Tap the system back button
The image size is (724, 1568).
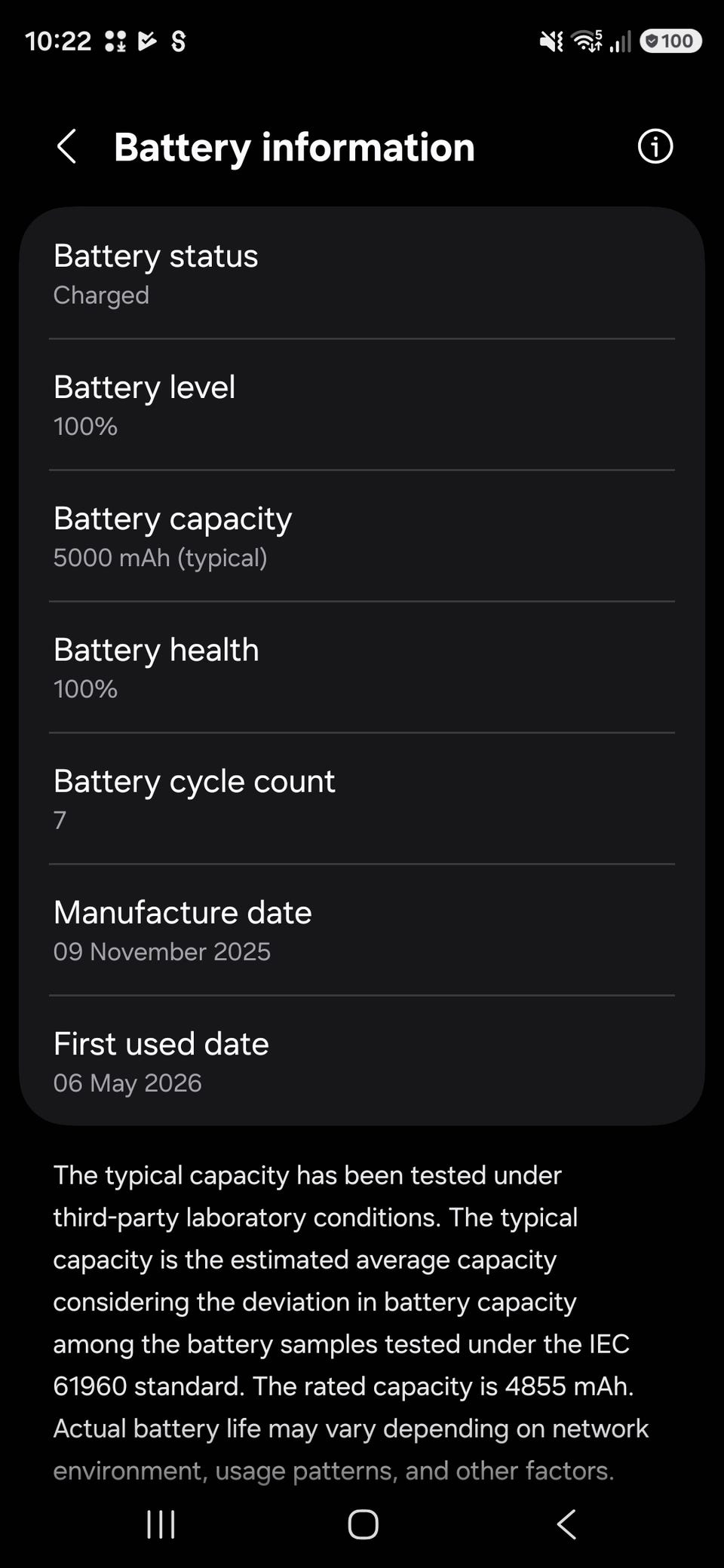click(x=566, y=1524)
